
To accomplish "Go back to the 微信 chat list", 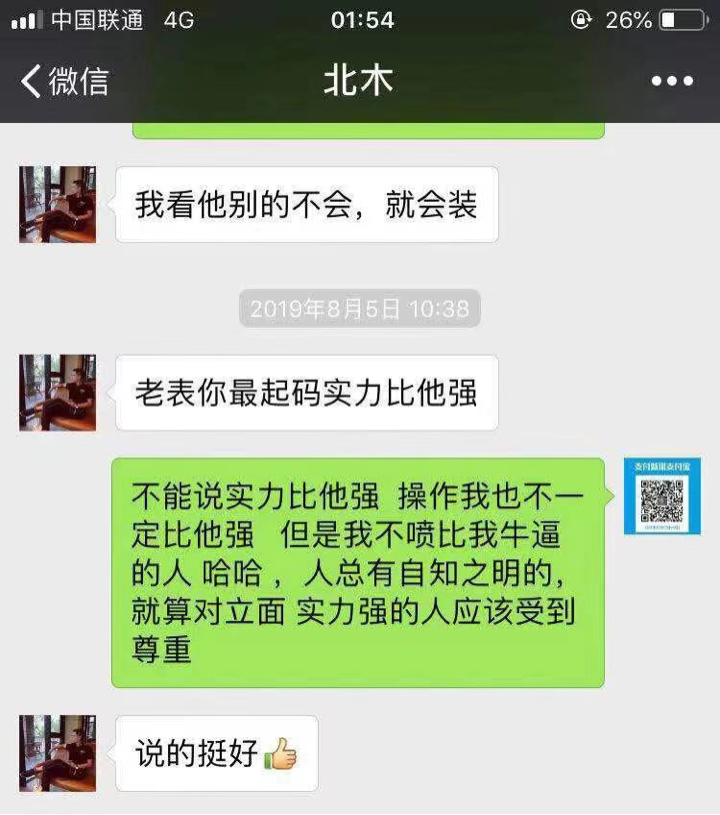I will [64, 81].
